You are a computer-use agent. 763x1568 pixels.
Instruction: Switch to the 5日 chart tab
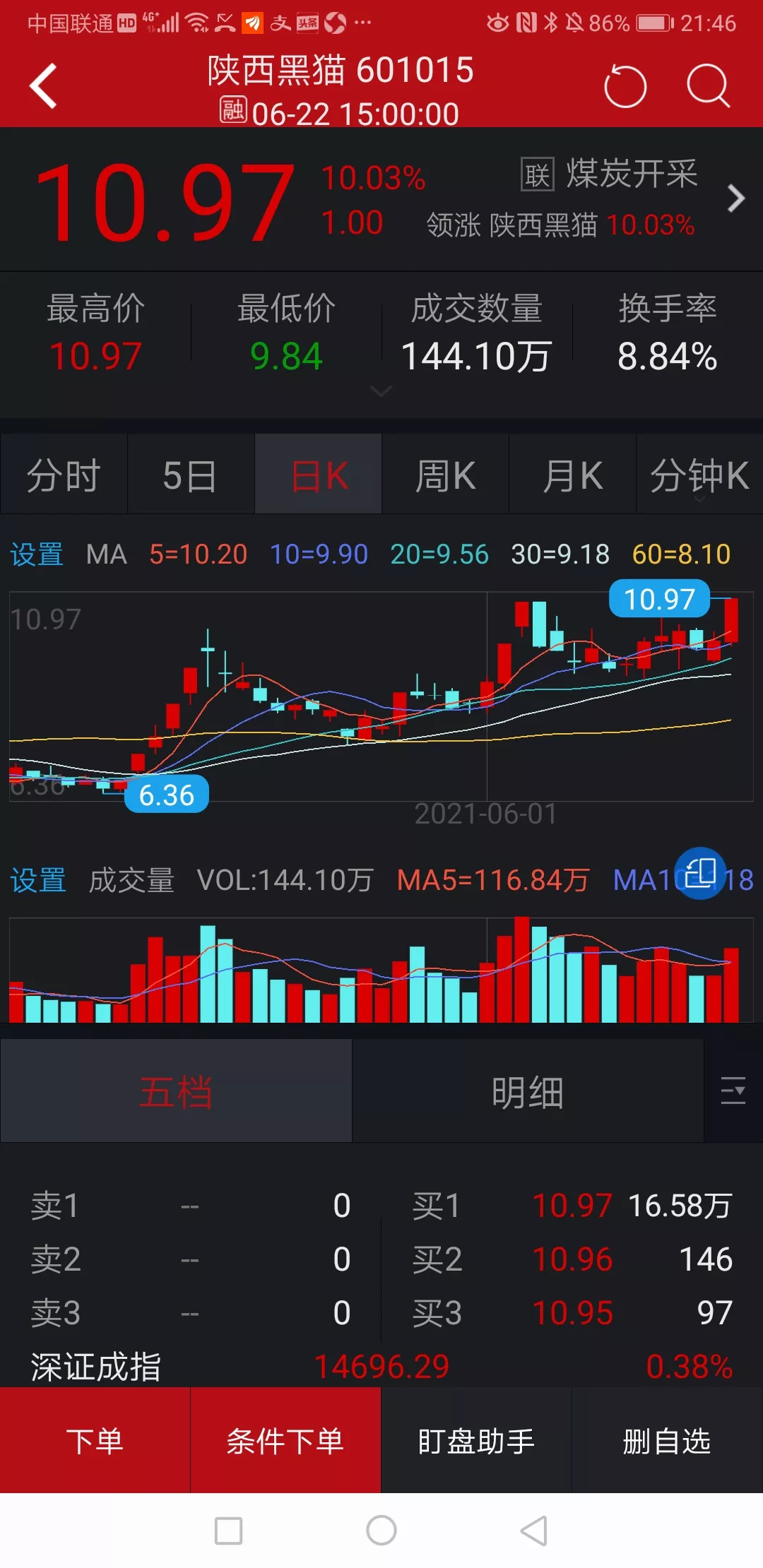point(190,475)
